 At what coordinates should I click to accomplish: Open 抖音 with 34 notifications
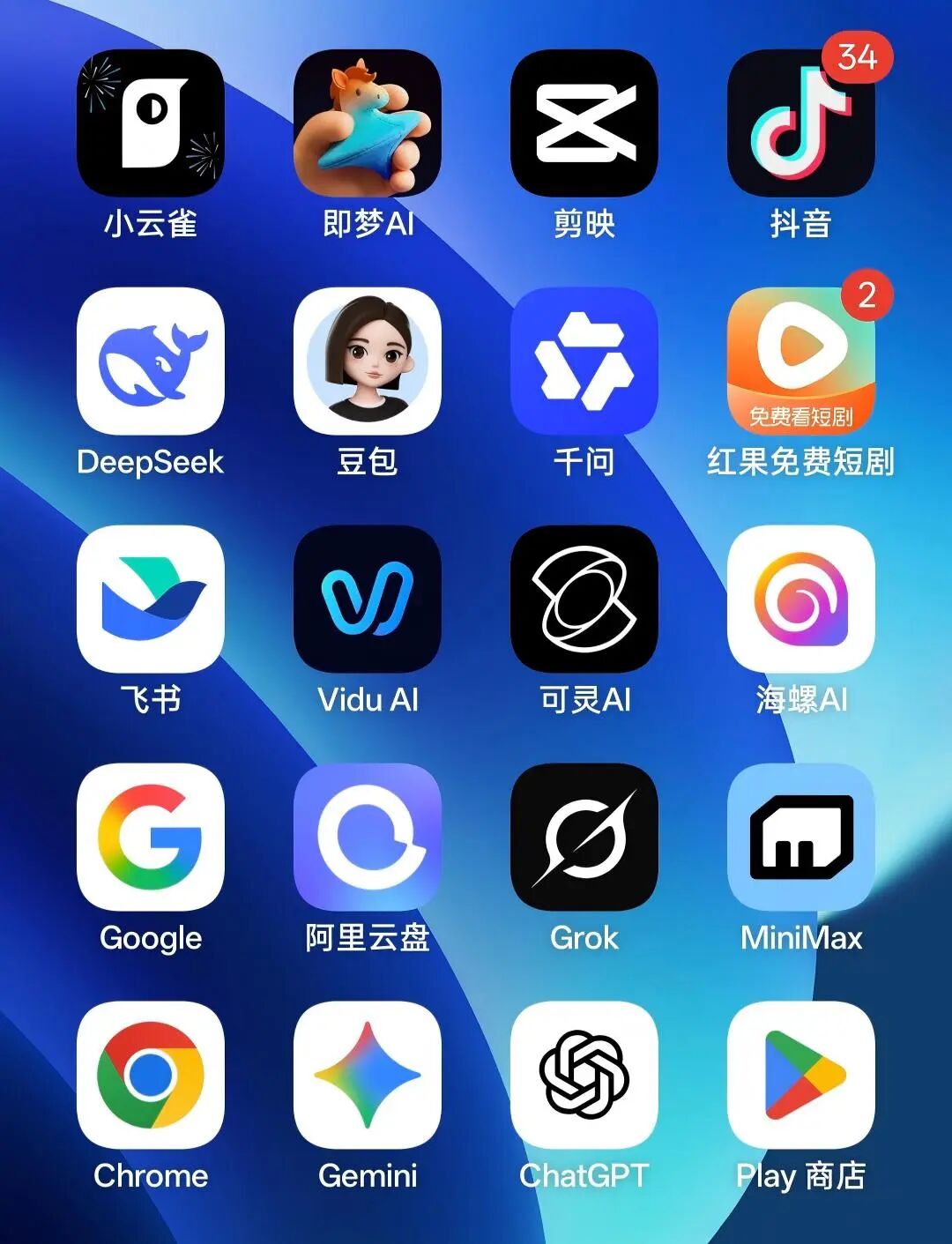click(800, 123)
